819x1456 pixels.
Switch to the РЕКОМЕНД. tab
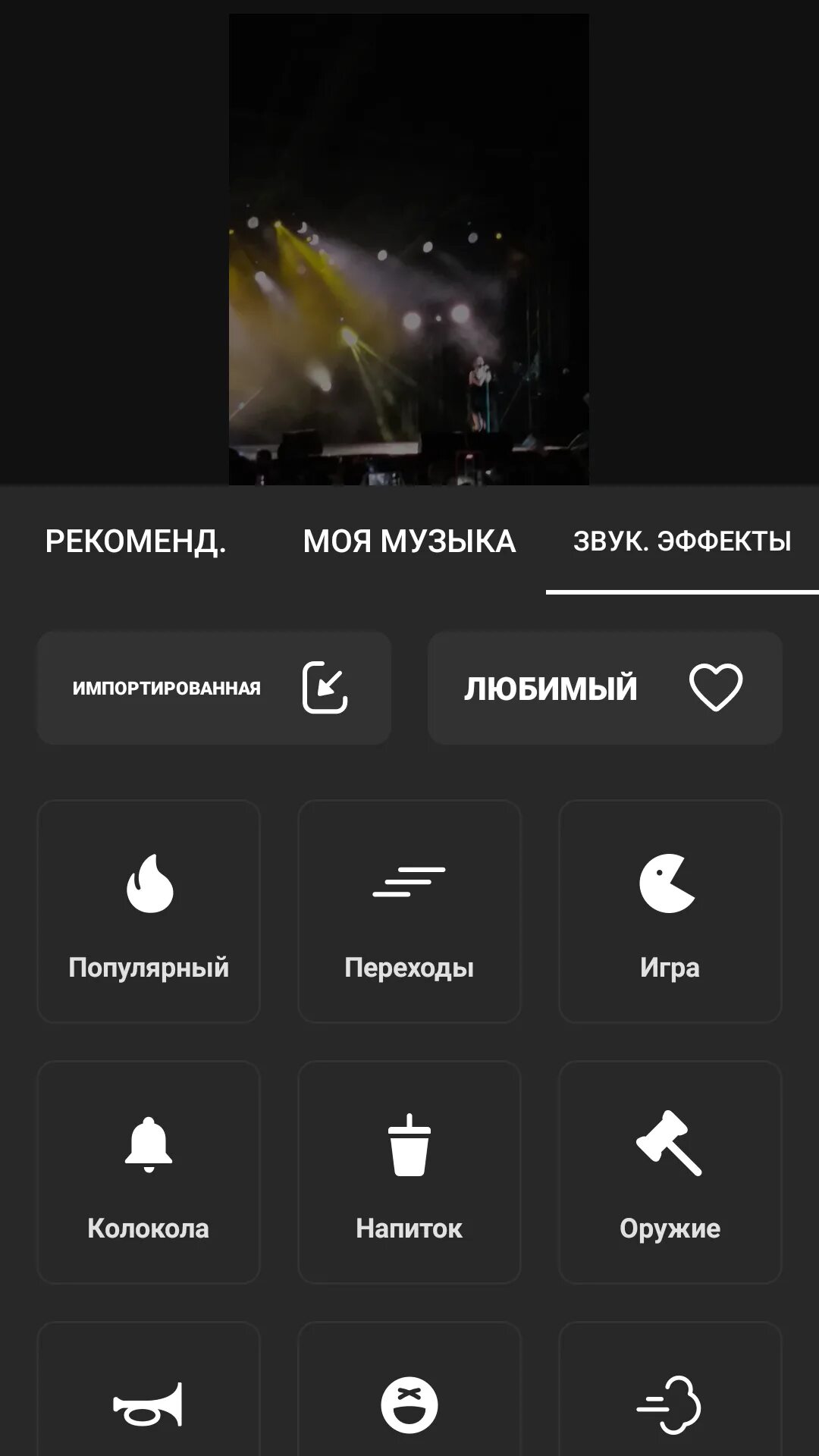pyautogui.click(x=136, y=541)
